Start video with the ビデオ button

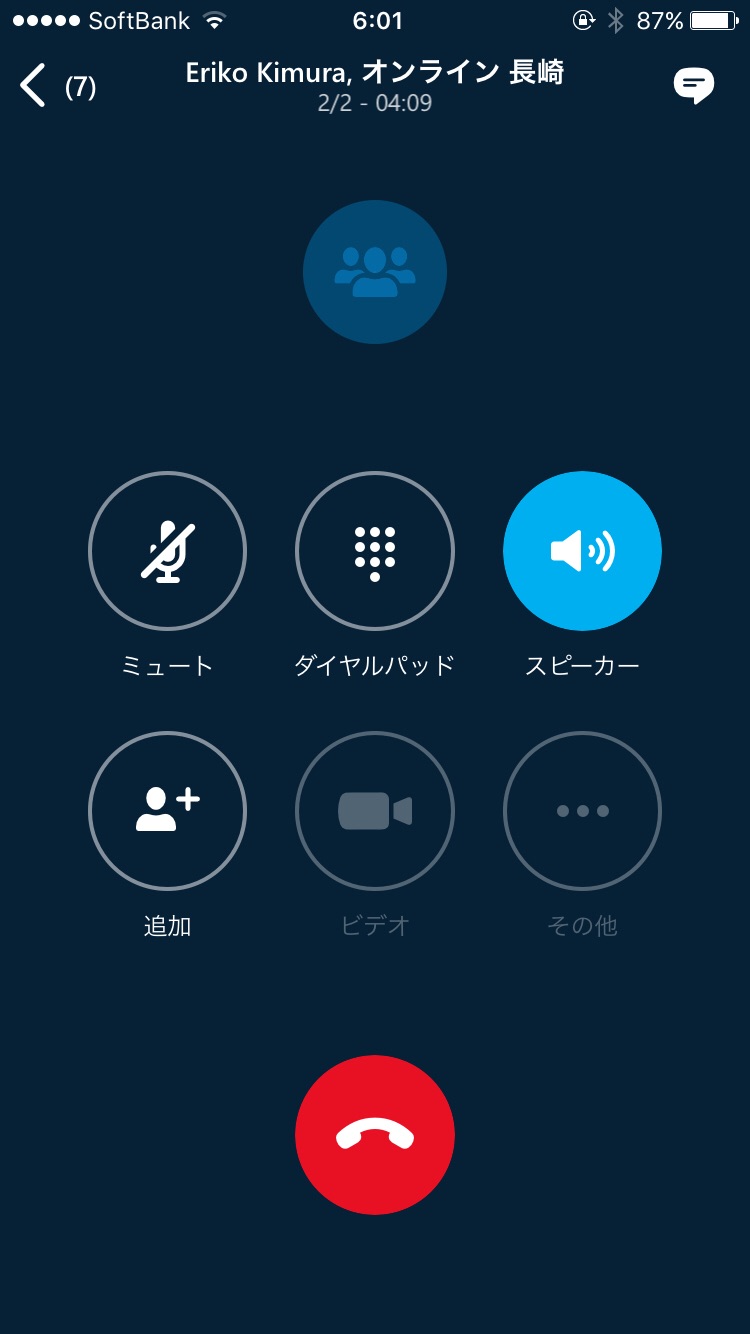click(375, 810)
